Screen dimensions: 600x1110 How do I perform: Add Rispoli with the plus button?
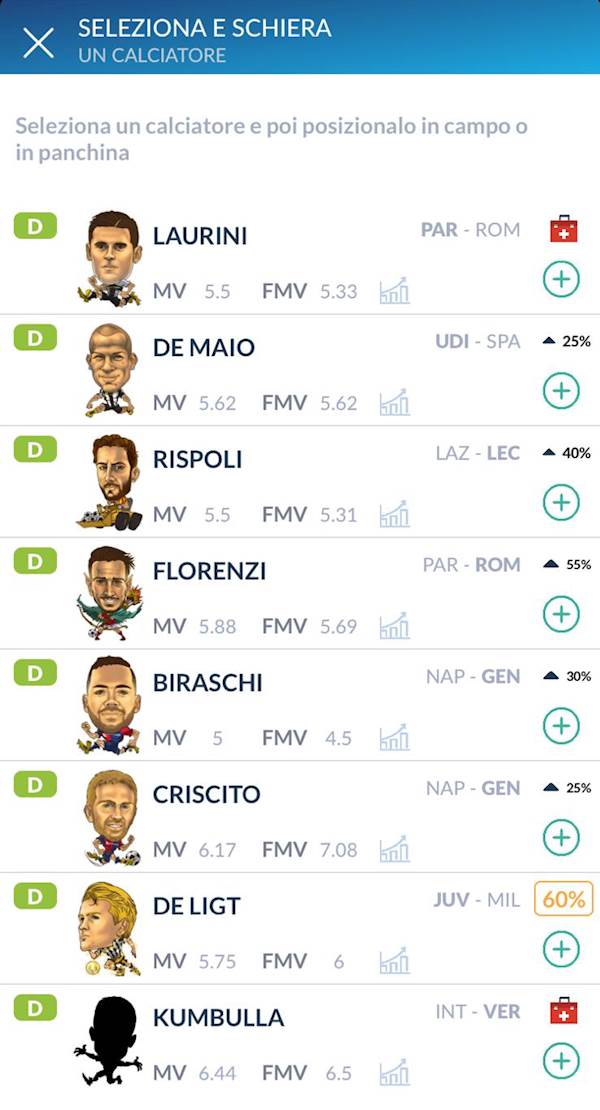561,503
